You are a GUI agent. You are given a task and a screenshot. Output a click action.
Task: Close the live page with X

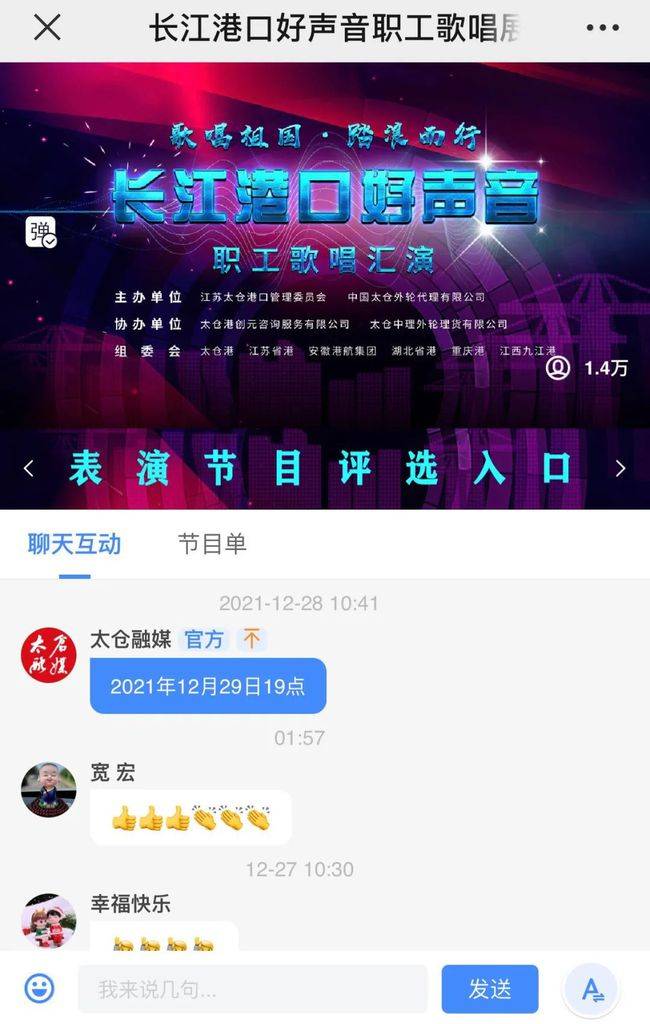click(x=47, y=28)
